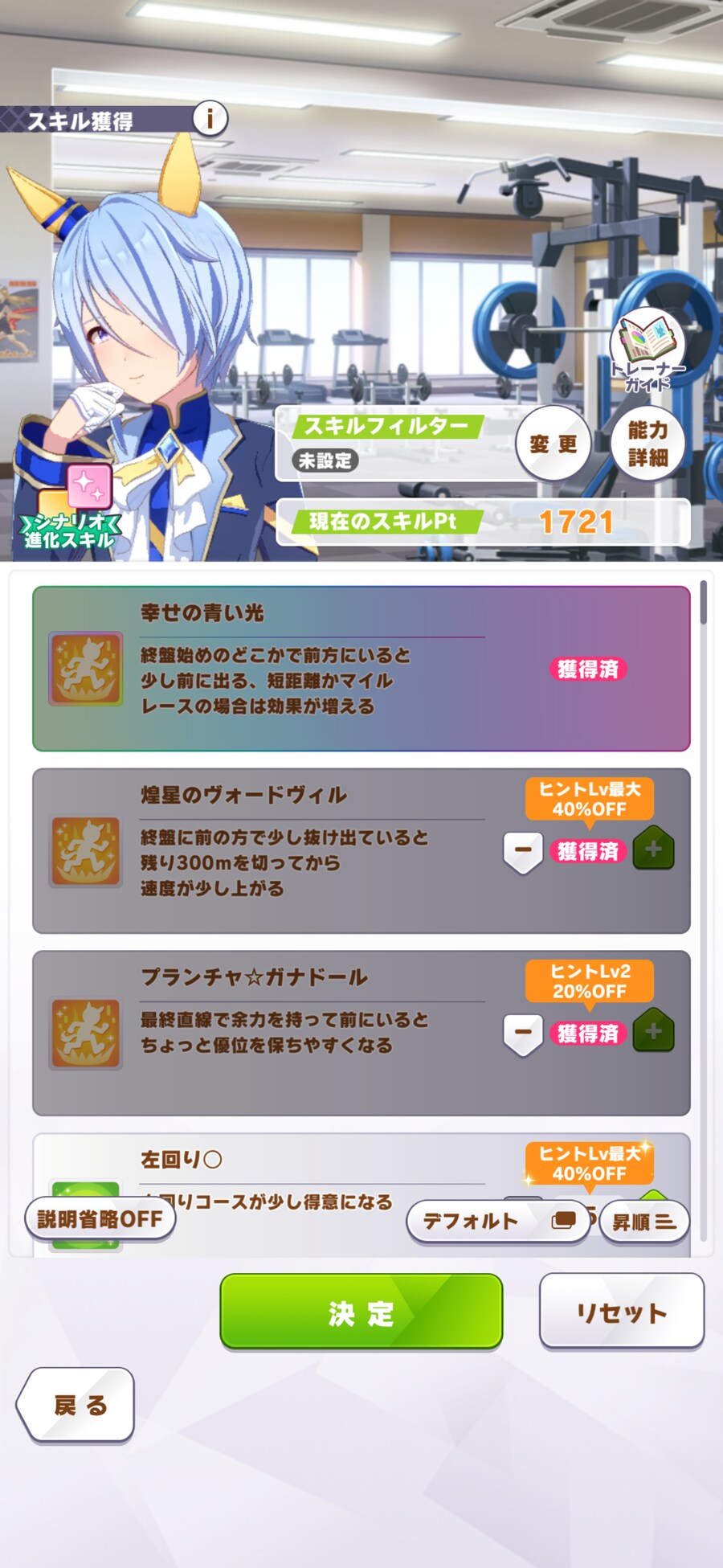Go back with 戻る button
Image resolution: width=723 pixels, height=1568 pixels.
pyautogui.click(x=77, y=1405)
